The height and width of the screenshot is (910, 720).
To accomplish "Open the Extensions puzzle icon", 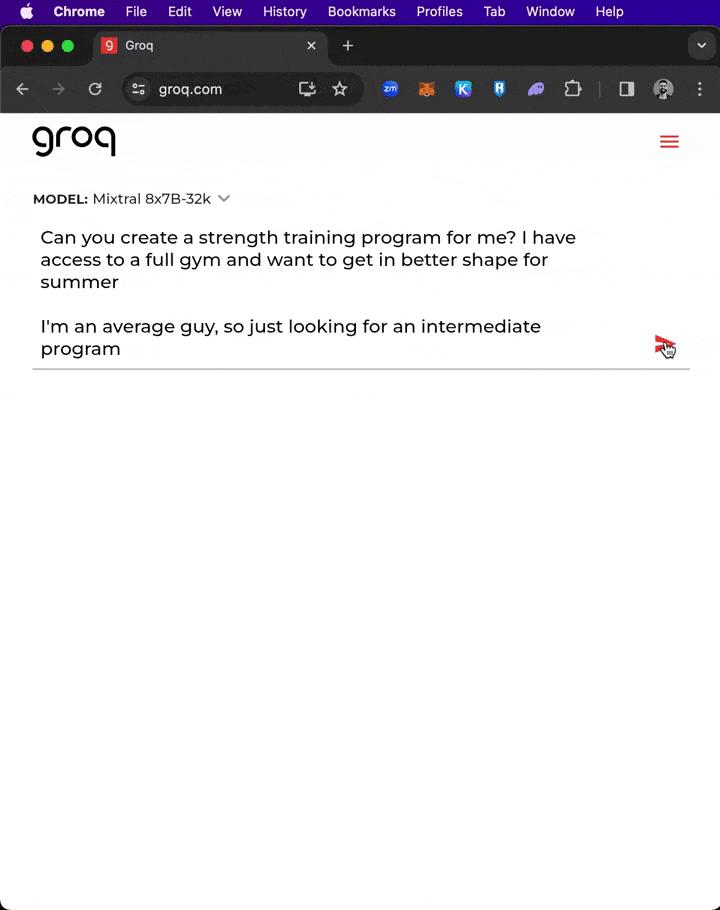I will pyautogui.click(x=573, y=89).
